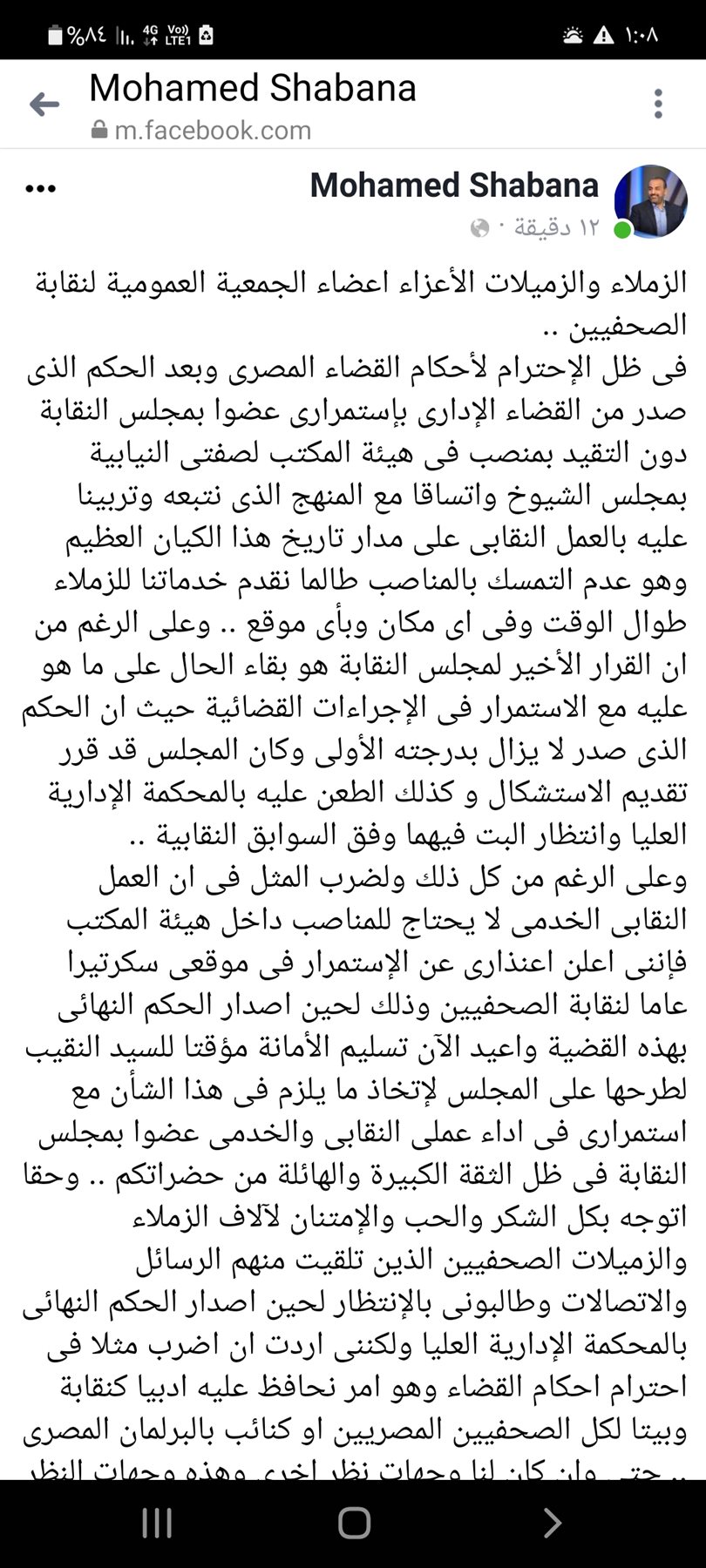Go to the system home screen
Screen dimensions: 706x1568
tap(354, 1522)
